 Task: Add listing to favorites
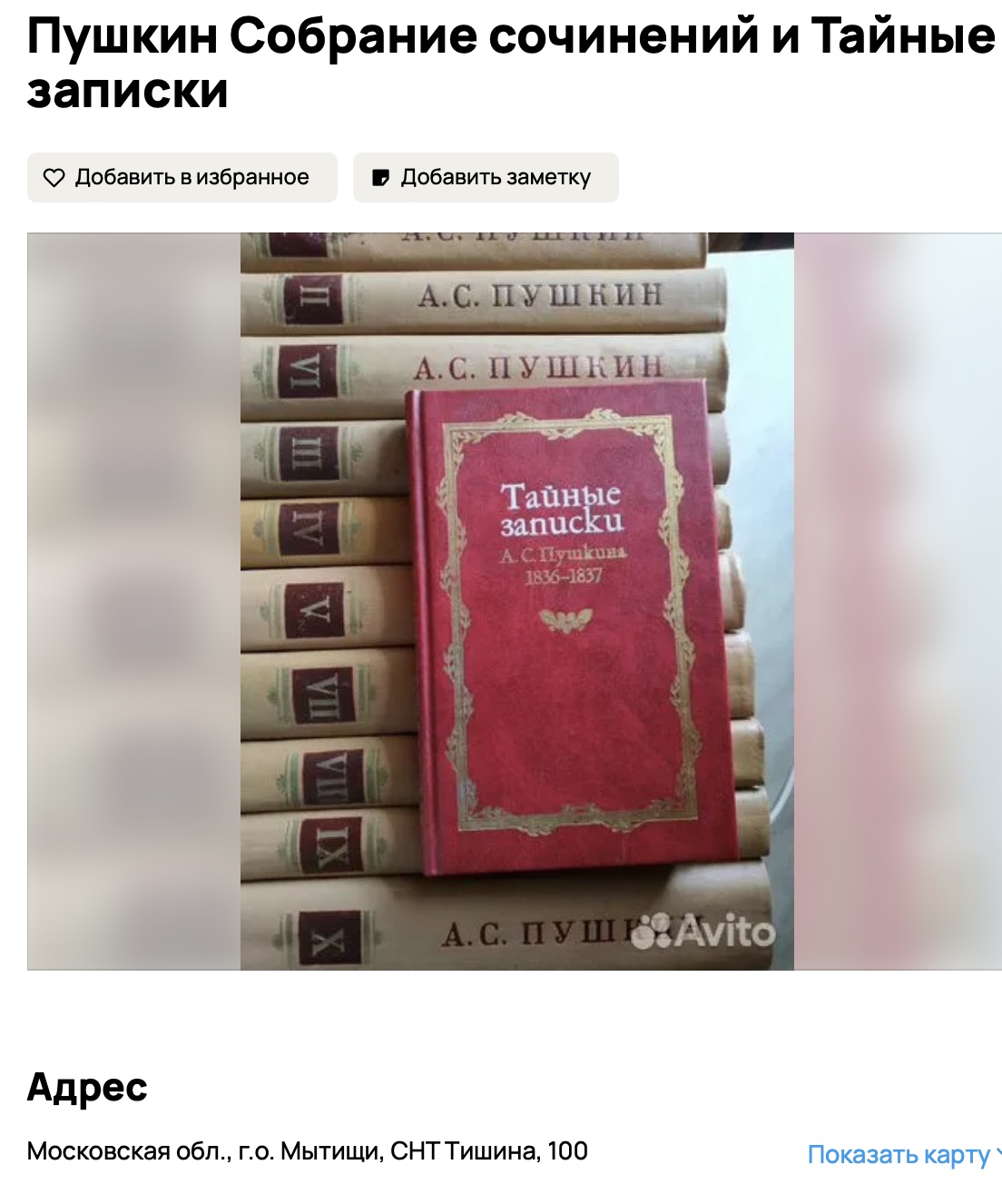182,178
